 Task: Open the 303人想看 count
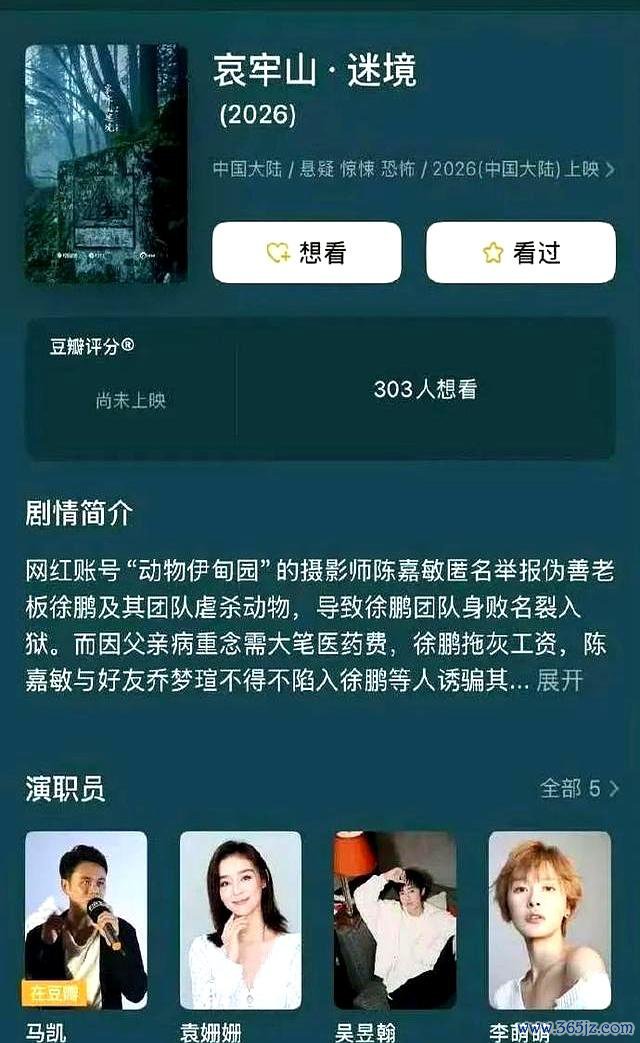(x=425, y=390)
